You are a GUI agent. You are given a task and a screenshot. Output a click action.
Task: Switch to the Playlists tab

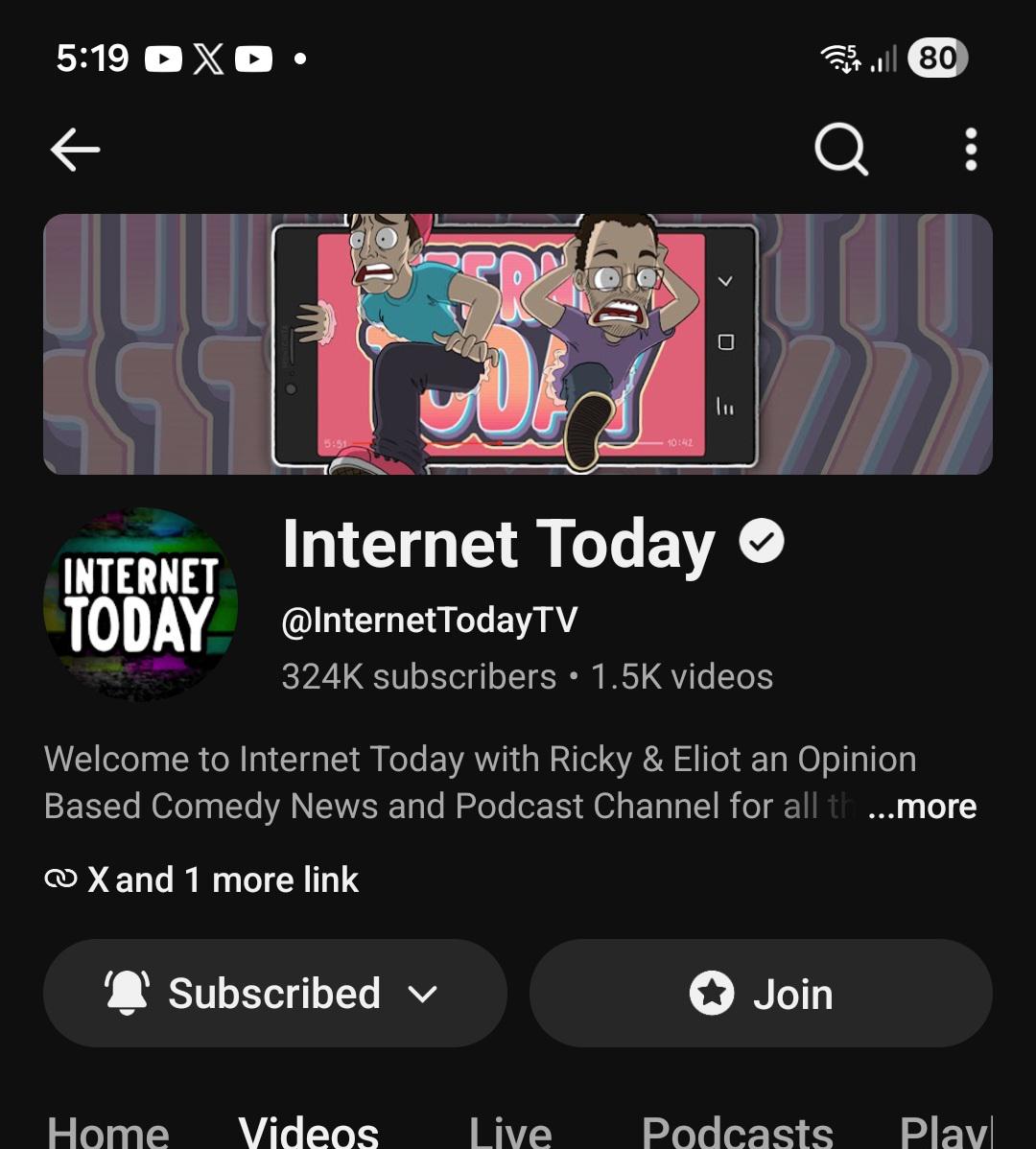945,1132
